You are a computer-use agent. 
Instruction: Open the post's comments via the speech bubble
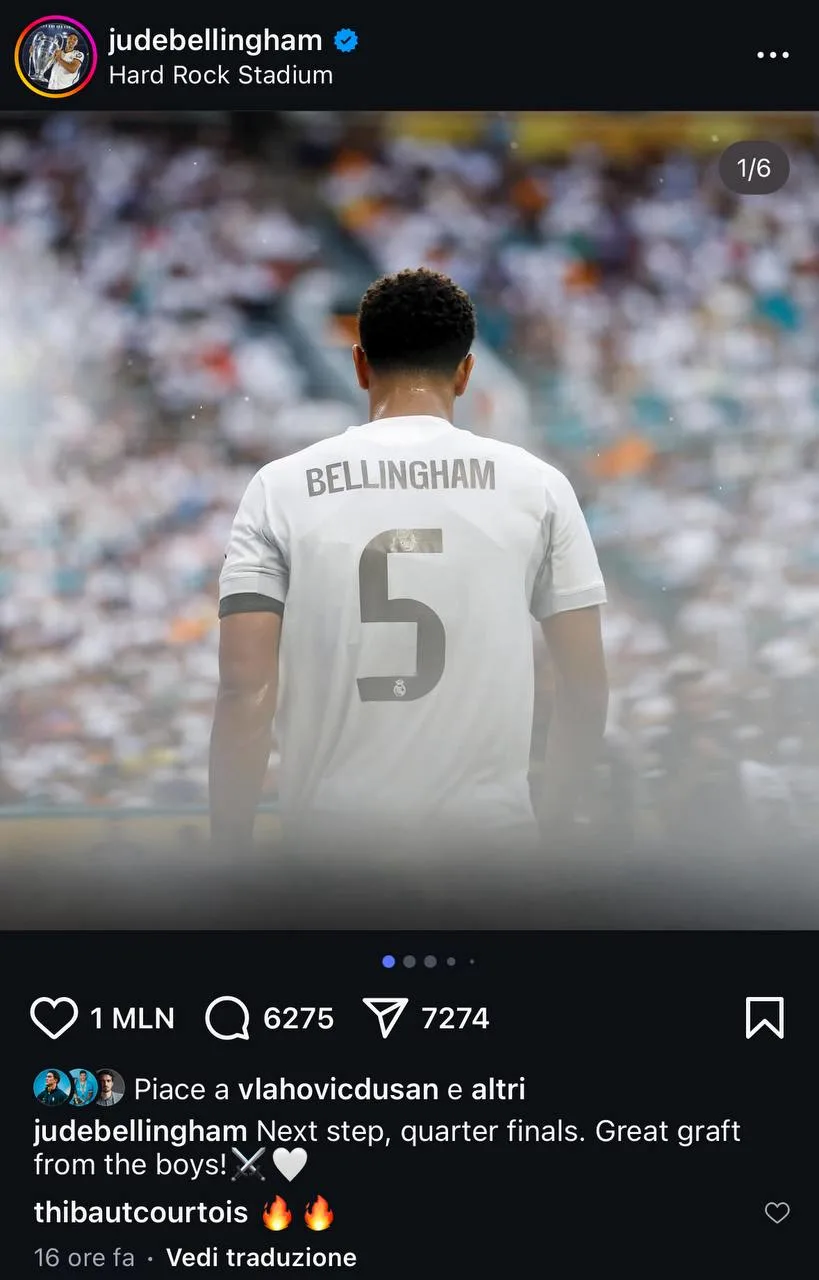(227, 1018)
